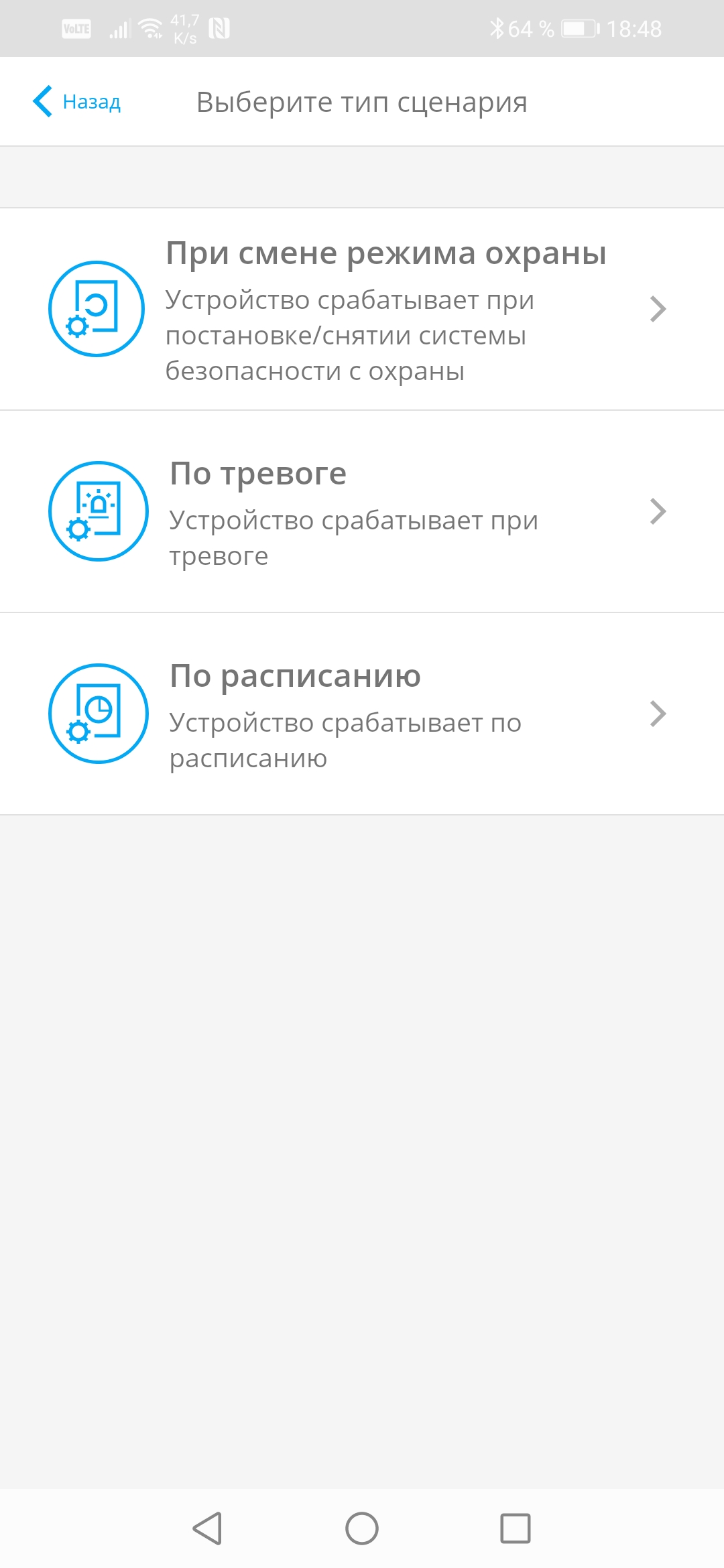Tap the system home button
Viewport: 724px width, 1568px height.
tap(362, 1529)
